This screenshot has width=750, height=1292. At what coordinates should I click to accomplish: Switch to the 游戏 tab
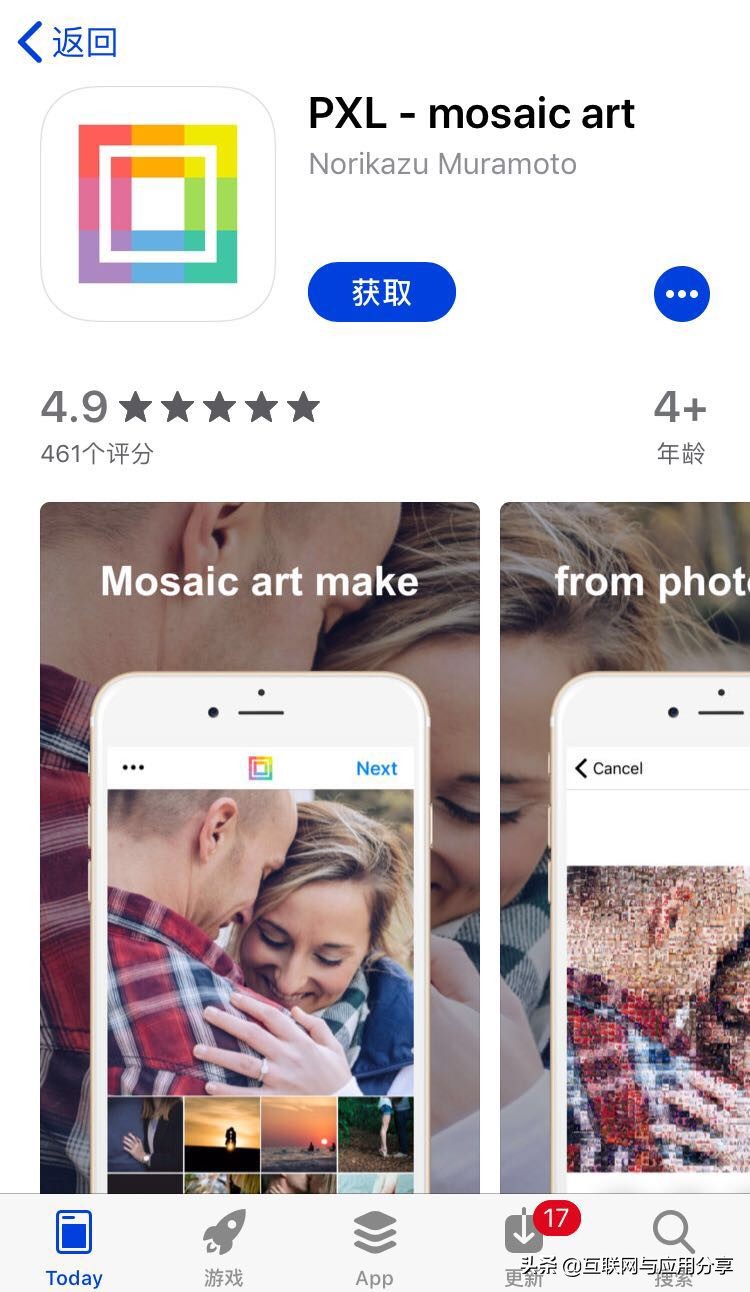(x=224, y=1245)
